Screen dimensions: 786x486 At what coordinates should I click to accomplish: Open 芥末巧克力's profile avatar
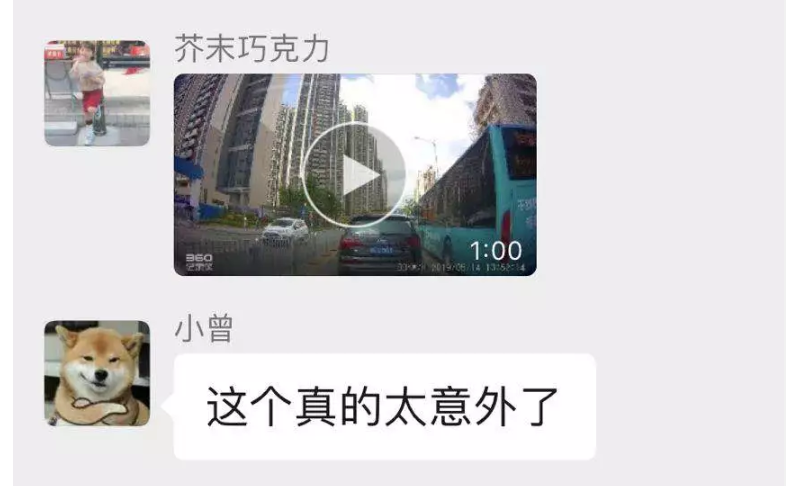tap(97, 93)
